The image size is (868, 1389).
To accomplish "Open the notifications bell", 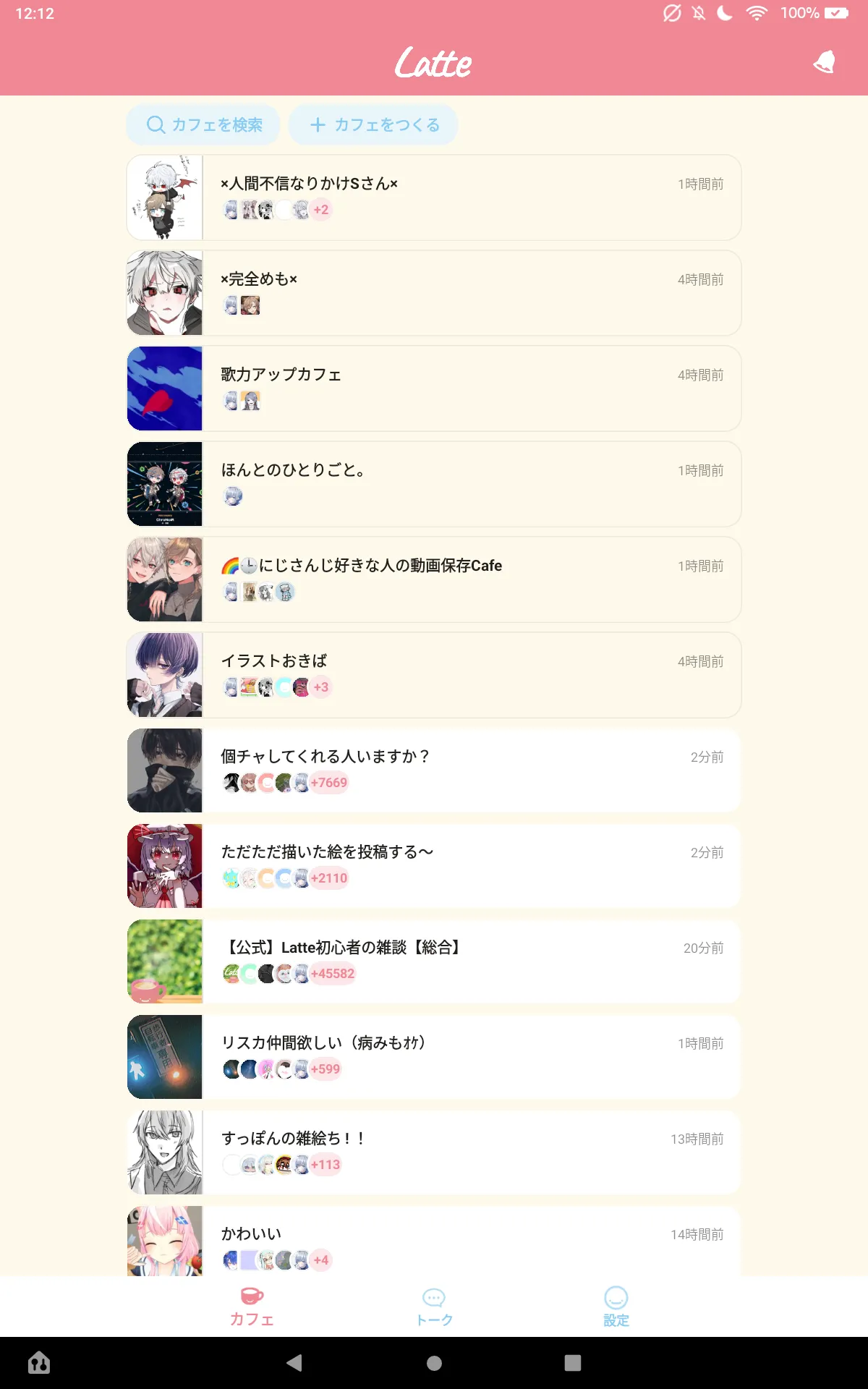I will coord(824,62).
